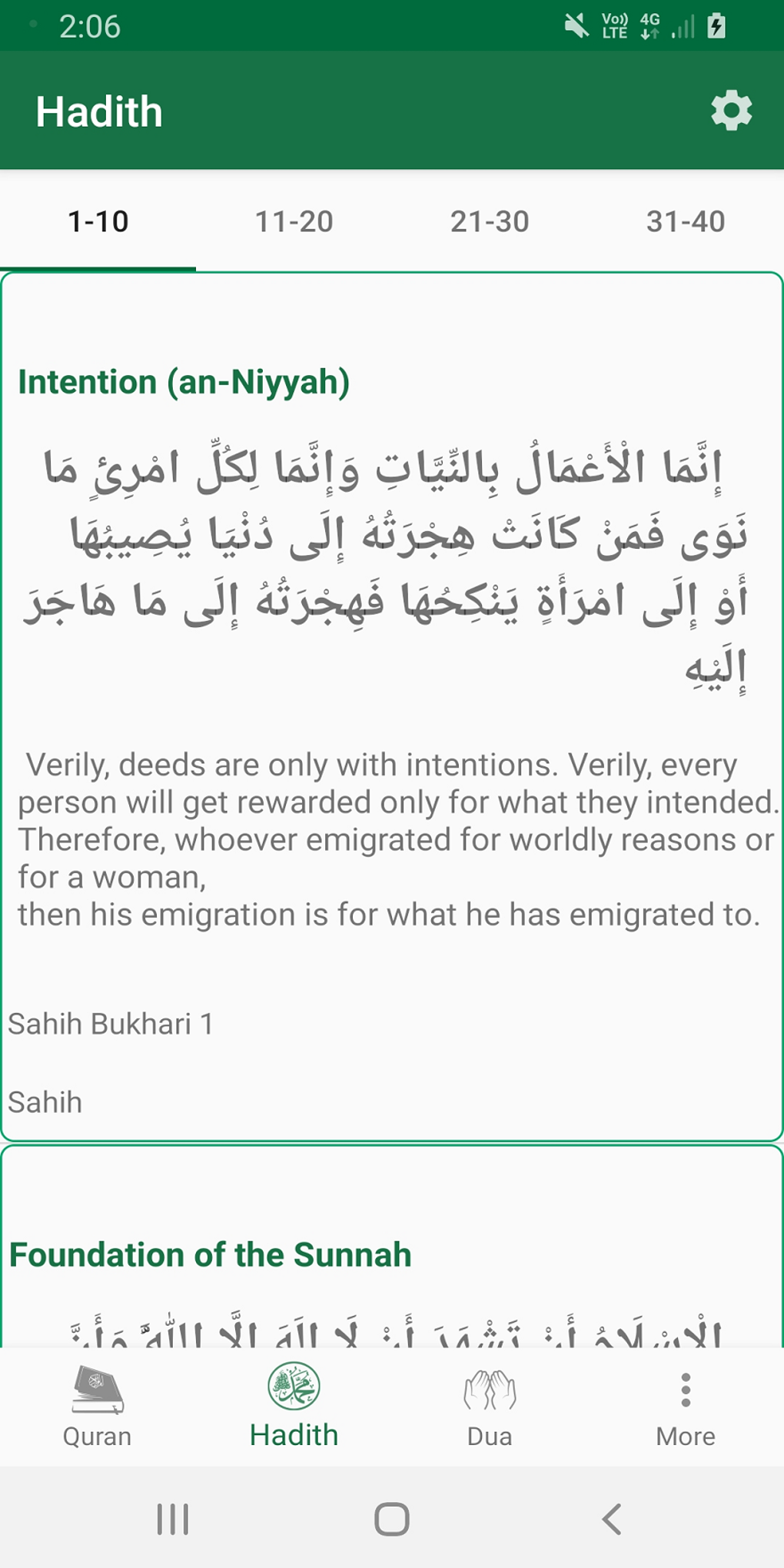
Task: Tap the battery charging status icon
Action: coord(716,25)
